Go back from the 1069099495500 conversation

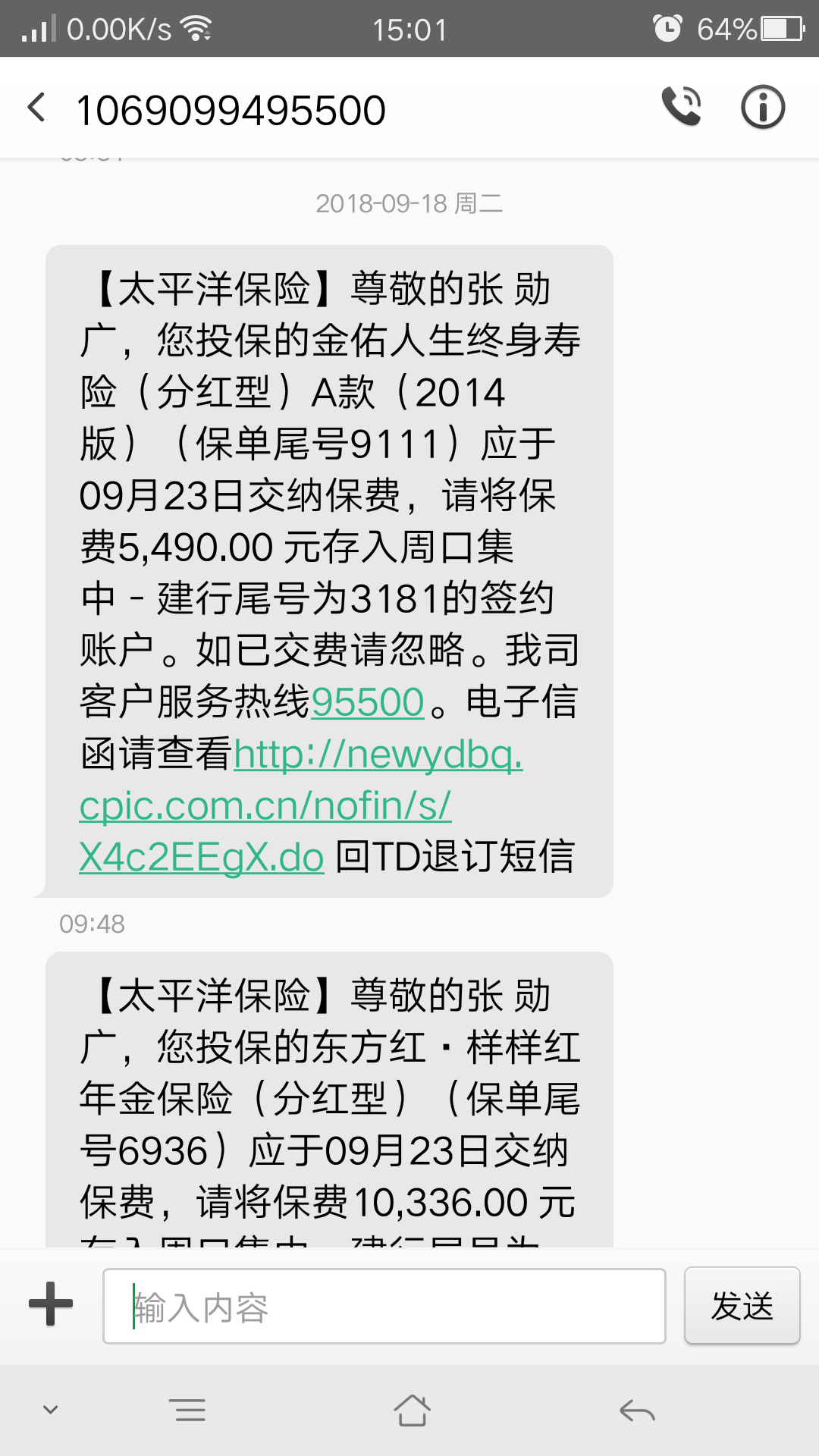click(x=36, y=108)
